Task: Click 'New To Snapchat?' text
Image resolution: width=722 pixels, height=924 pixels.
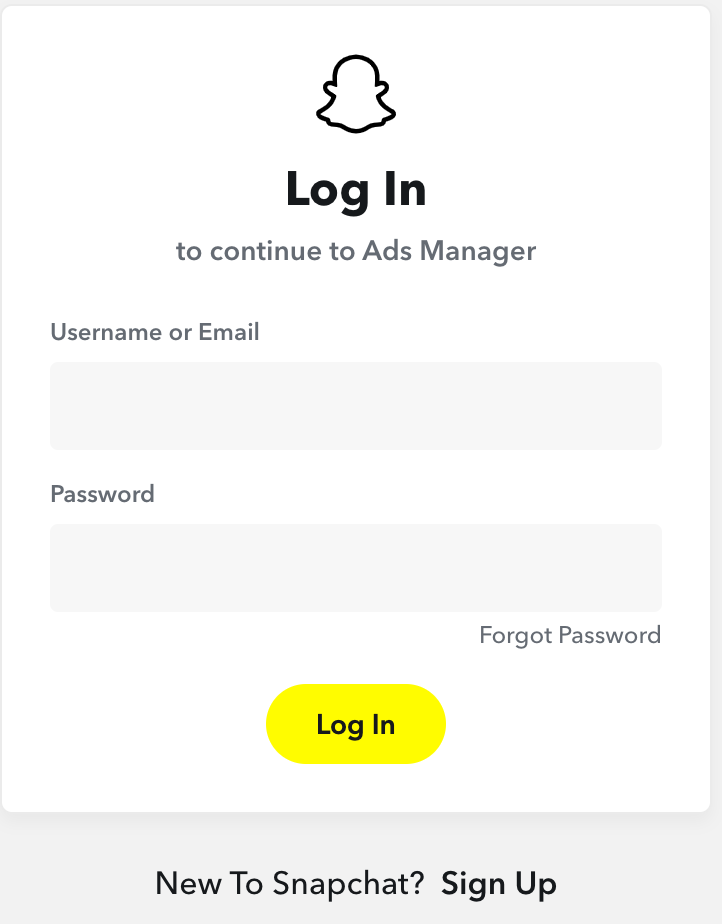Action: pyautogui.click(x=289, y=884)
